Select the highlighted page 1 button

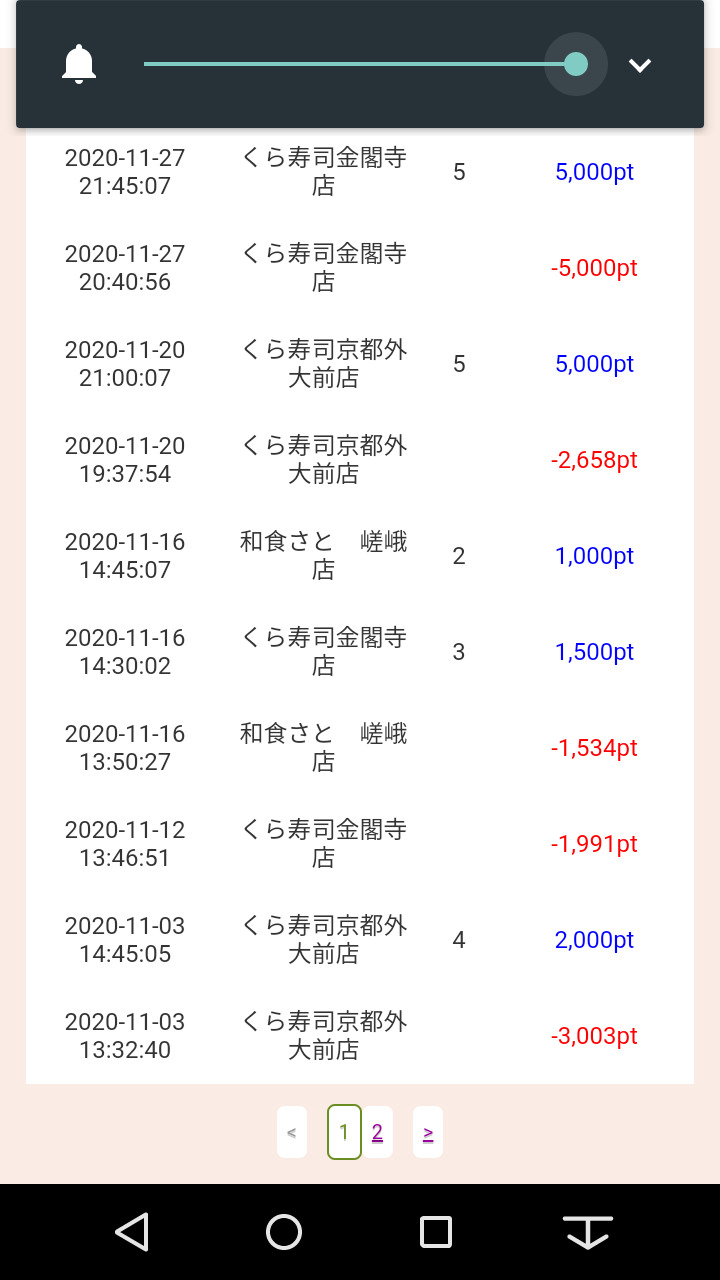(343, 1131)
